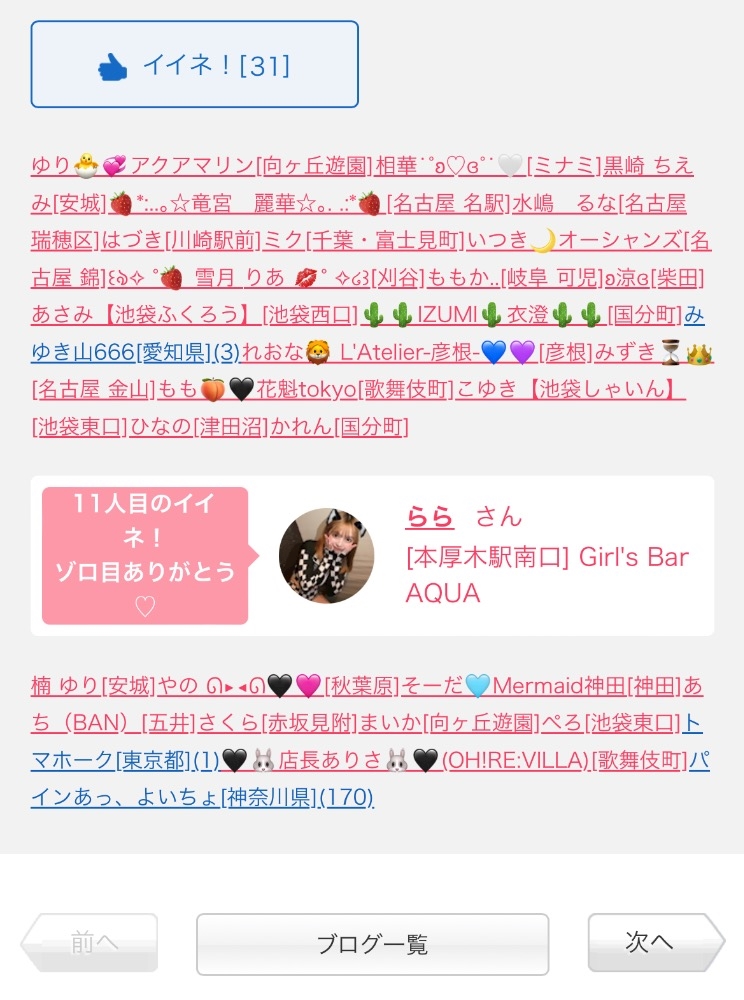744x1000 pixels.
Task: Open らら's profile link
Action: [x=429, y=516]
